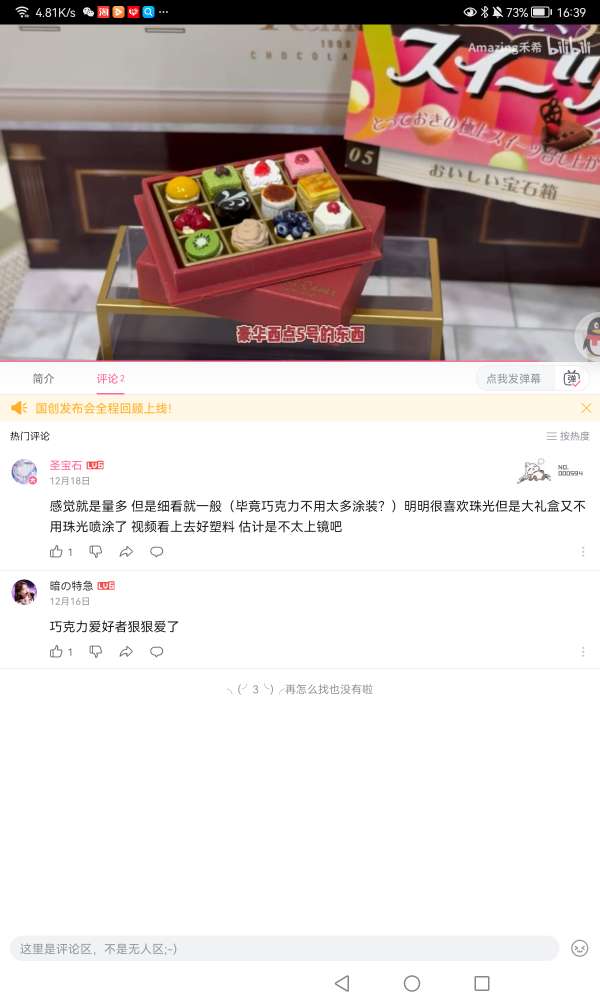
Task: Go back using the system back button
Action: point(342,983)
